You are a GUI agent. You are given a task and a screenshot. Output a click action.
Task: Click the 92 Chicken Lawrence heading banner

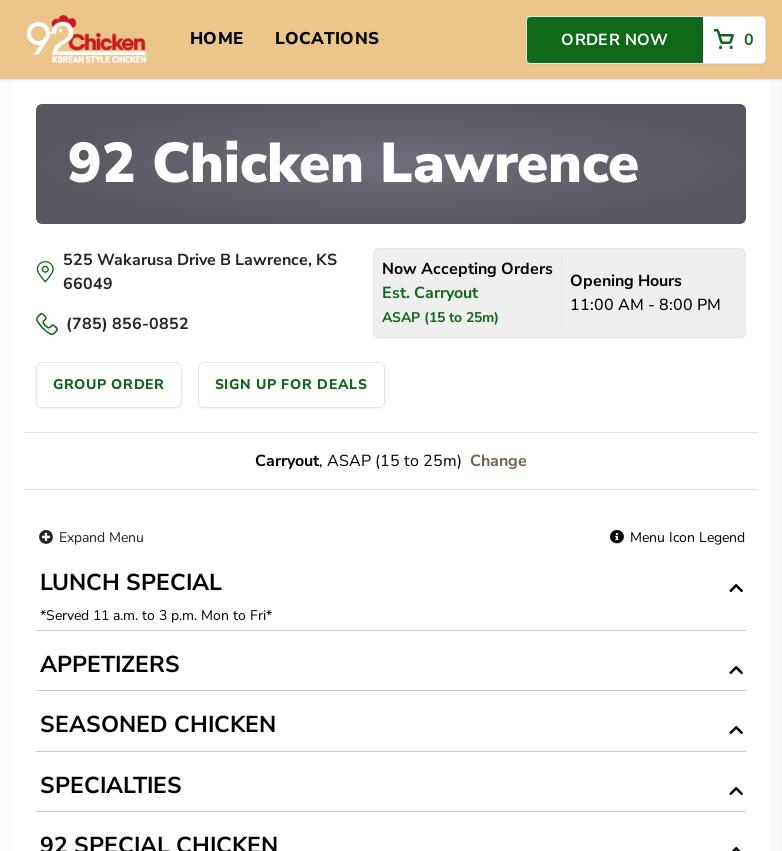352,164
